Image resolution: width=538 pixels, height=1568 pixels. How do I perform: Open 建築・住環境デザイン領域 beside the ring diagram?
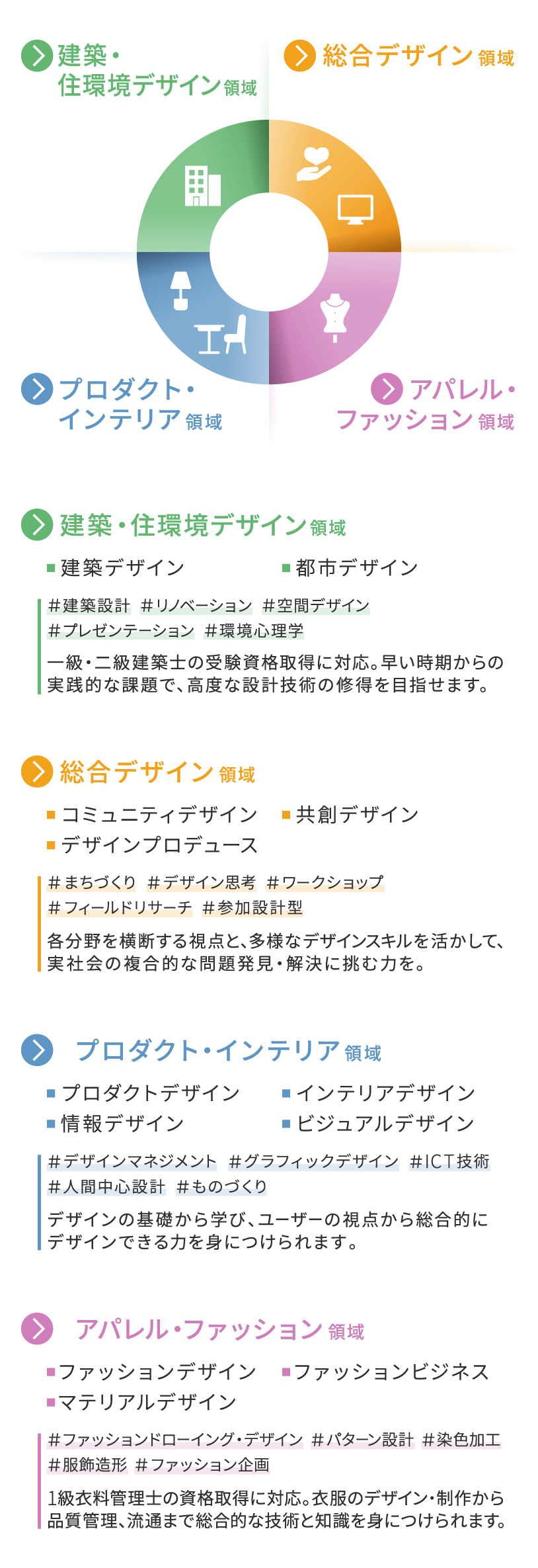point(139,70)
